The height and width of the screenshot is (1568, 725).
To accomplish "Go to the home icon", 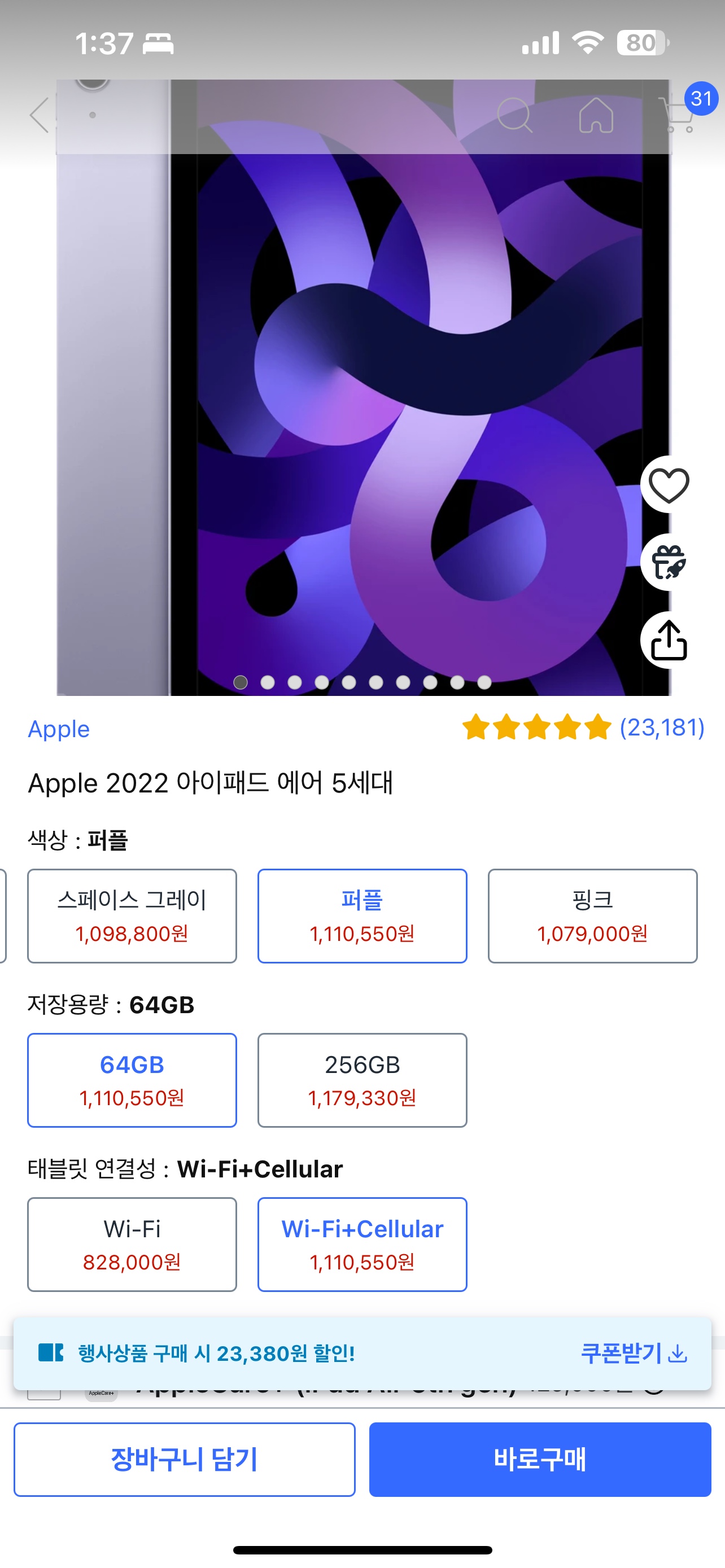I will (595, 115).
